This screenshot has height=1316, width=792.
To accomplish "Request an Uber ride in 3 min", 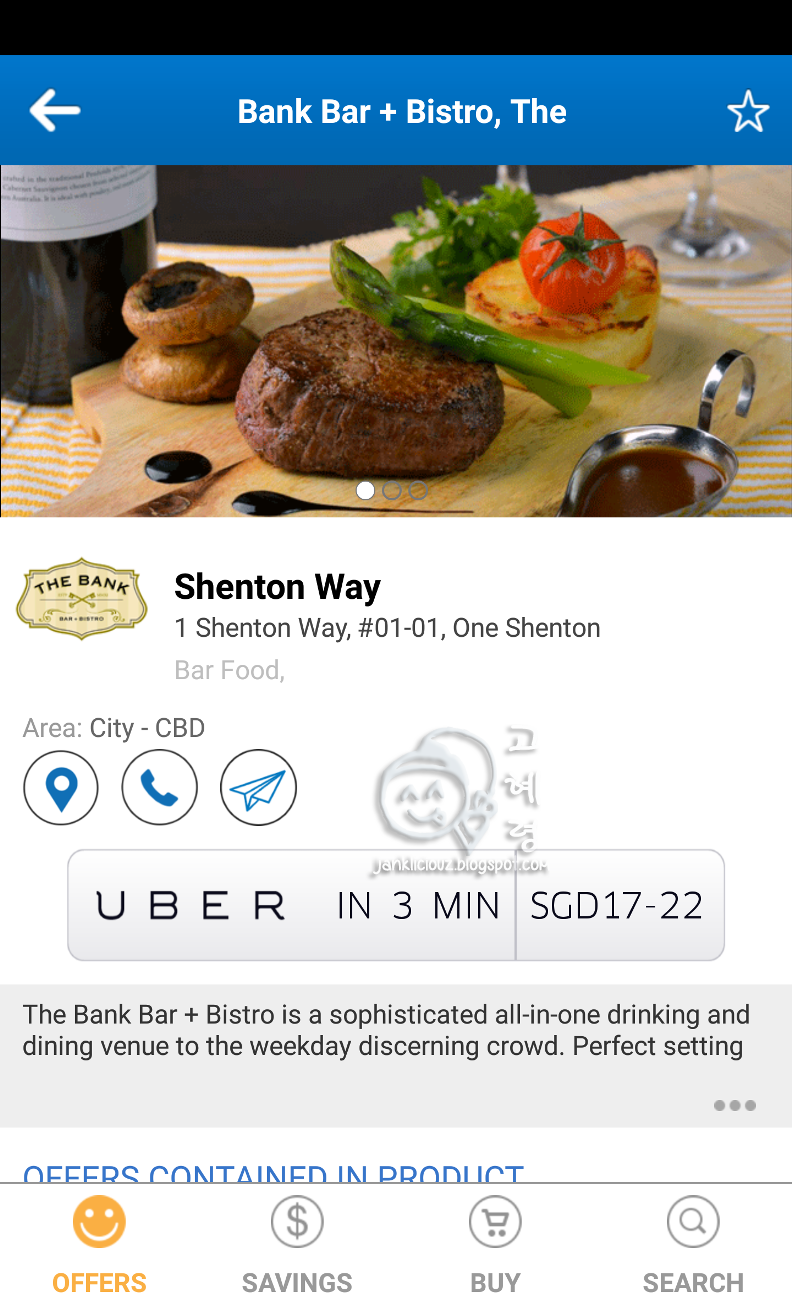I will coord(395,905).
